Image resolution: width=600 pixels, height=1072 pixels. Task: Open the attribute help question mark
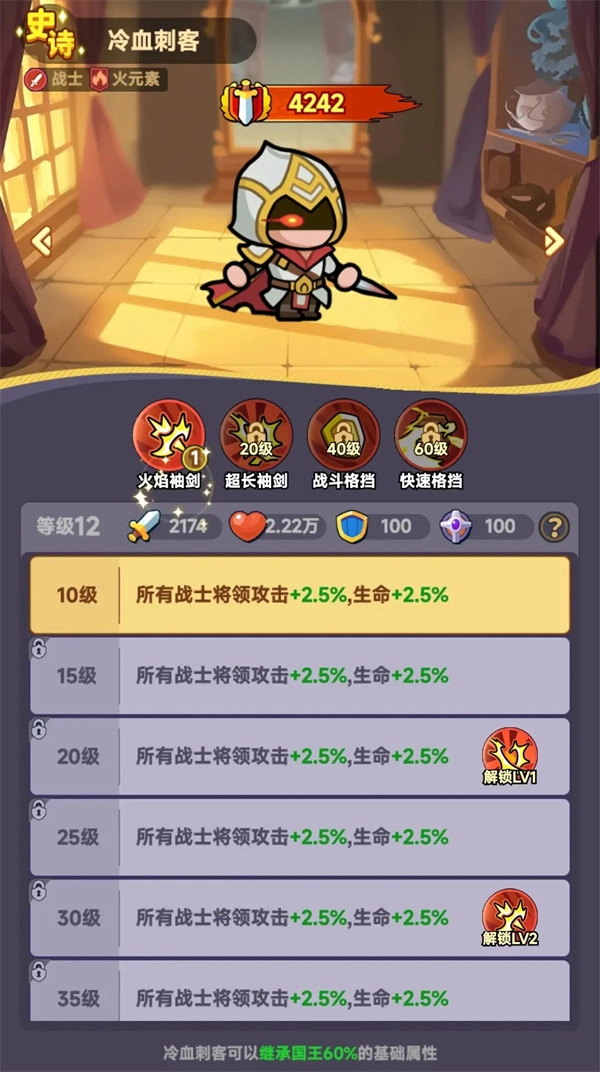coord(553,527)
